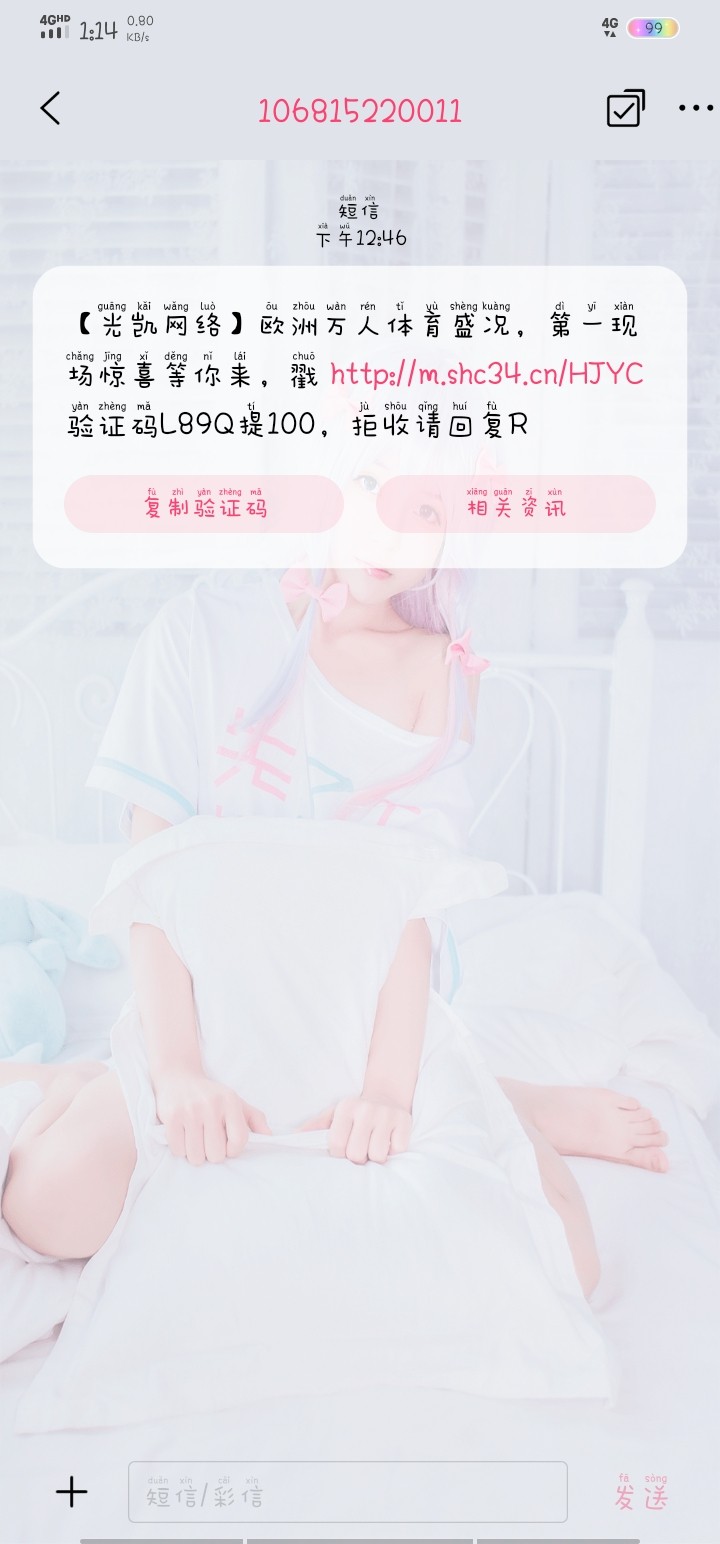Tap 发送 to send the message
The width and height of the screenshot is (720, 1544).
coord(640,1495)
